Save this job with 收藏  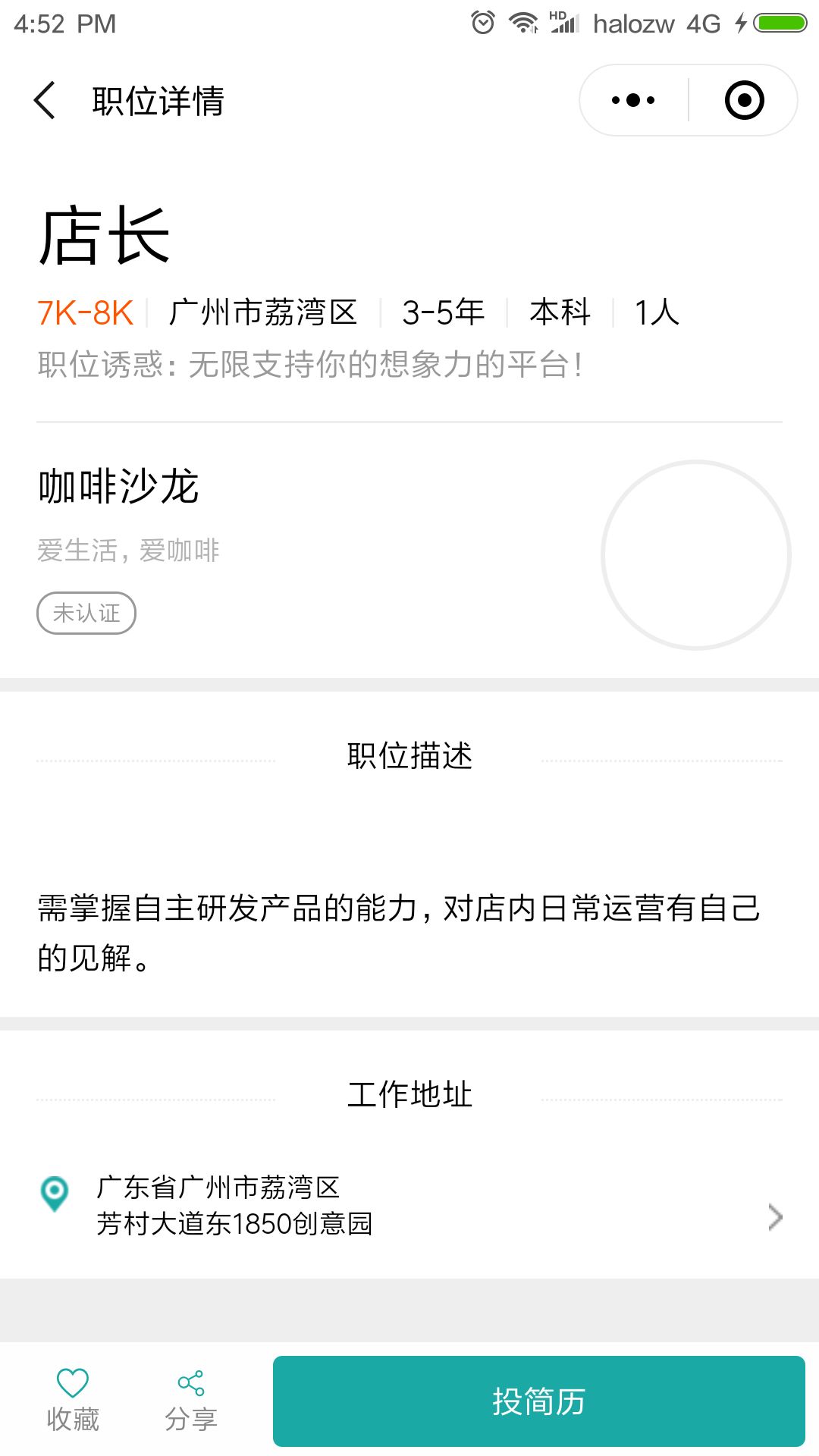coord(73,1401)
